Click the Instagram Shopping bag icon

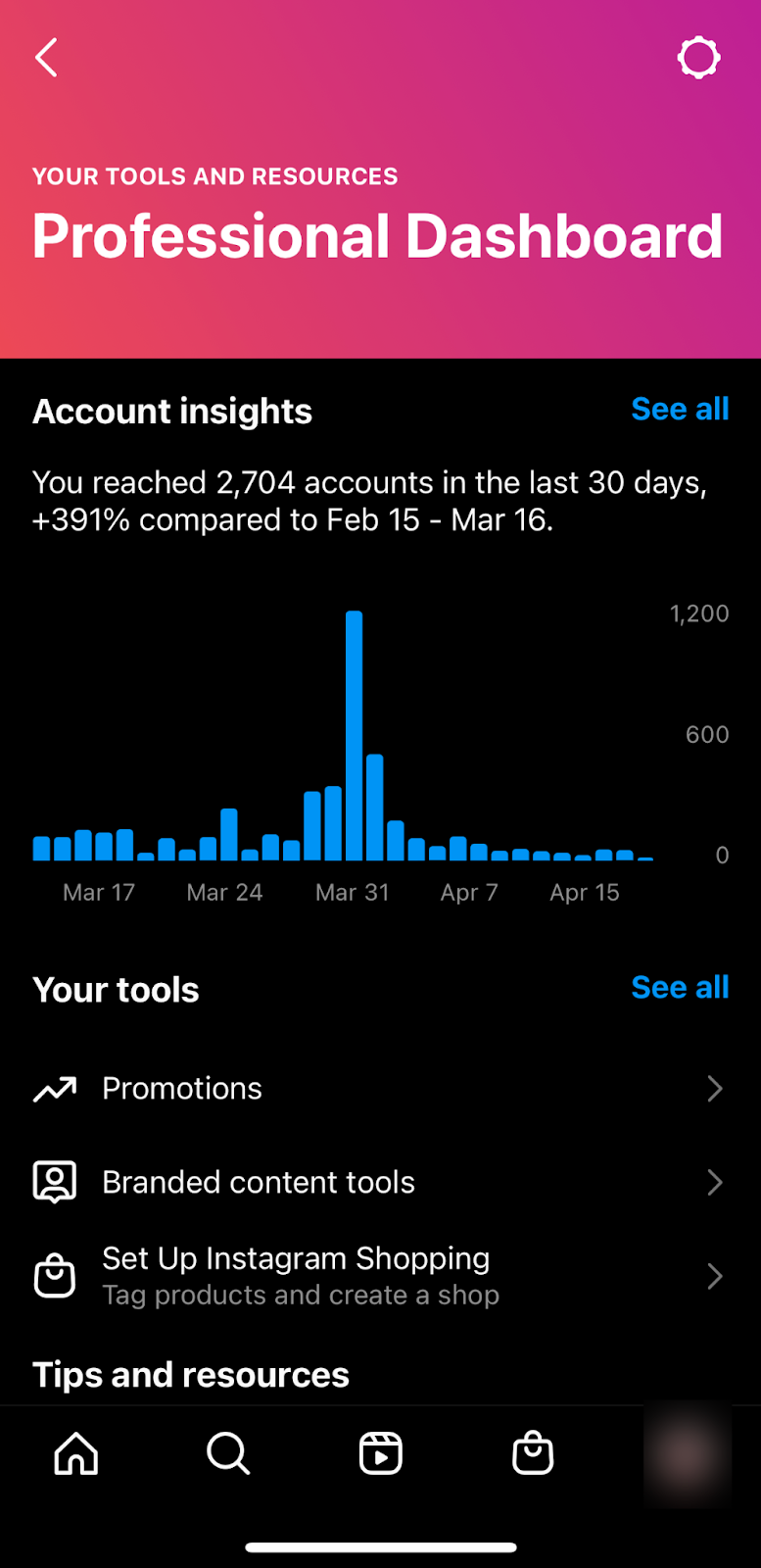55,1274
